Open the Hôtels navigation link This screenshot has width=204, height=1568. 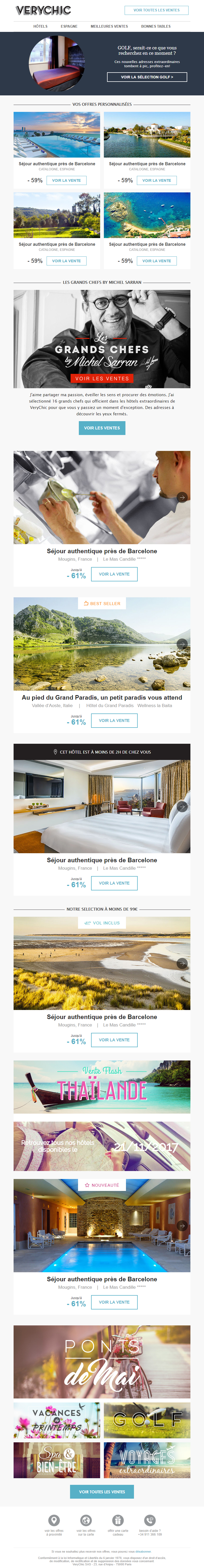coord(40,26)
